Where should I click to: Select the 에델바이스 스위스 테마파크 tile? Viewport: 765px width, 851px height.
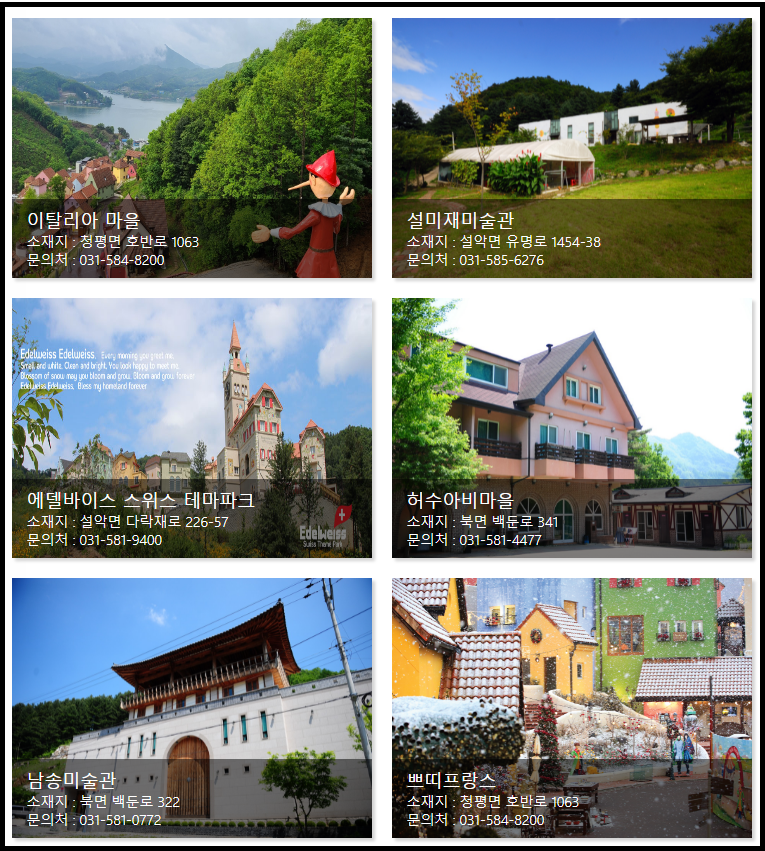[191, 428]
